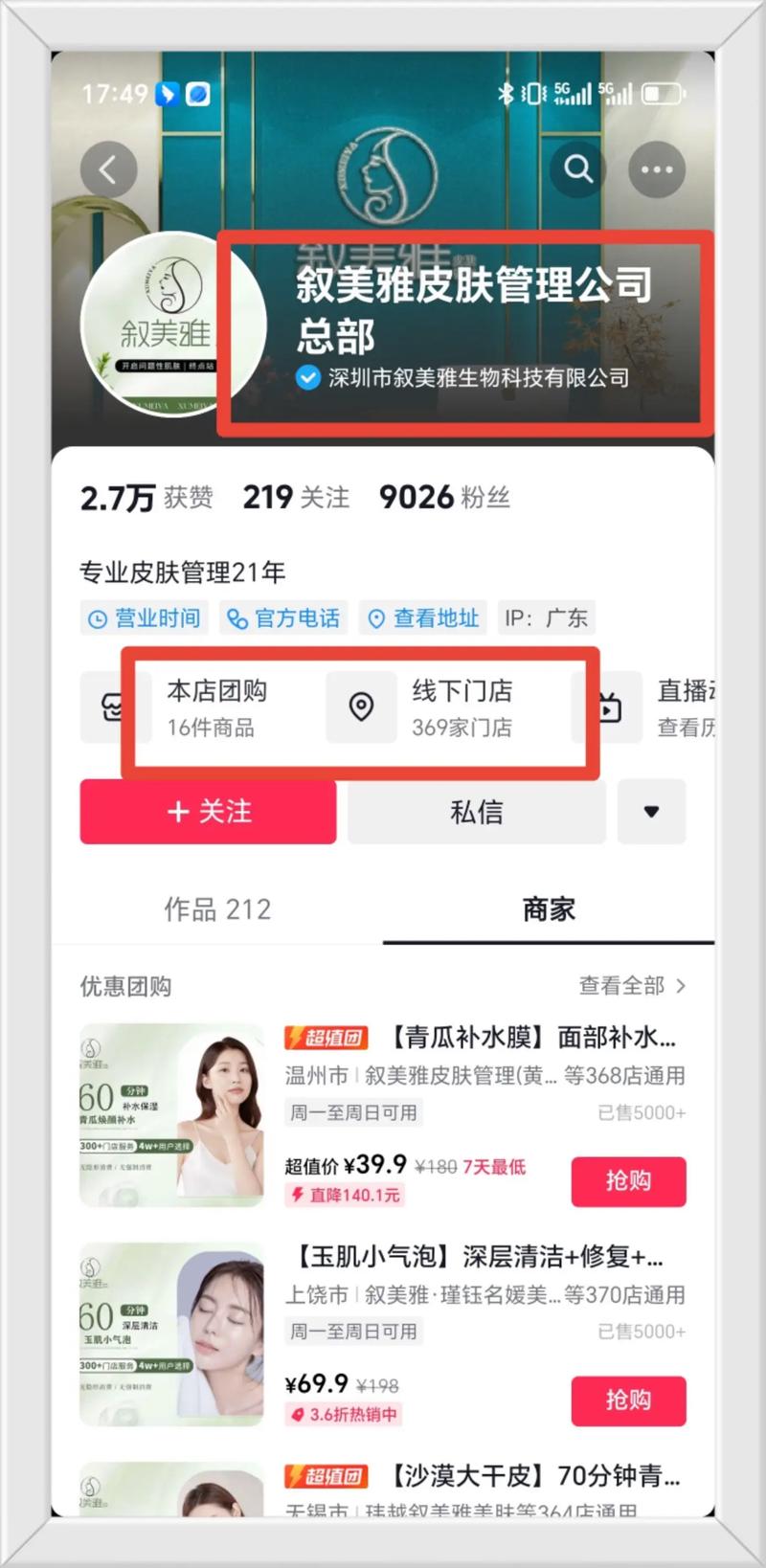View the address via 查看地址

pos(423,618)
